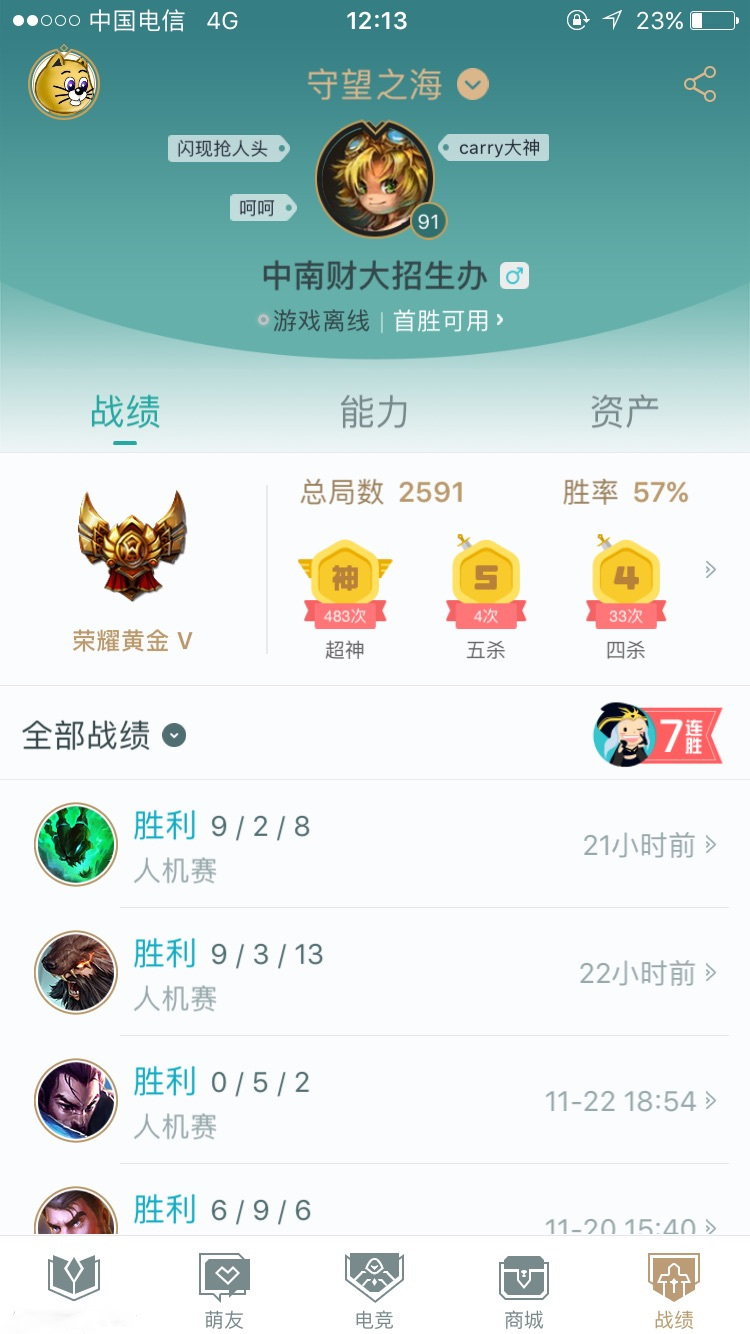Switch to the 能力 tab

(x=374, y=410)
